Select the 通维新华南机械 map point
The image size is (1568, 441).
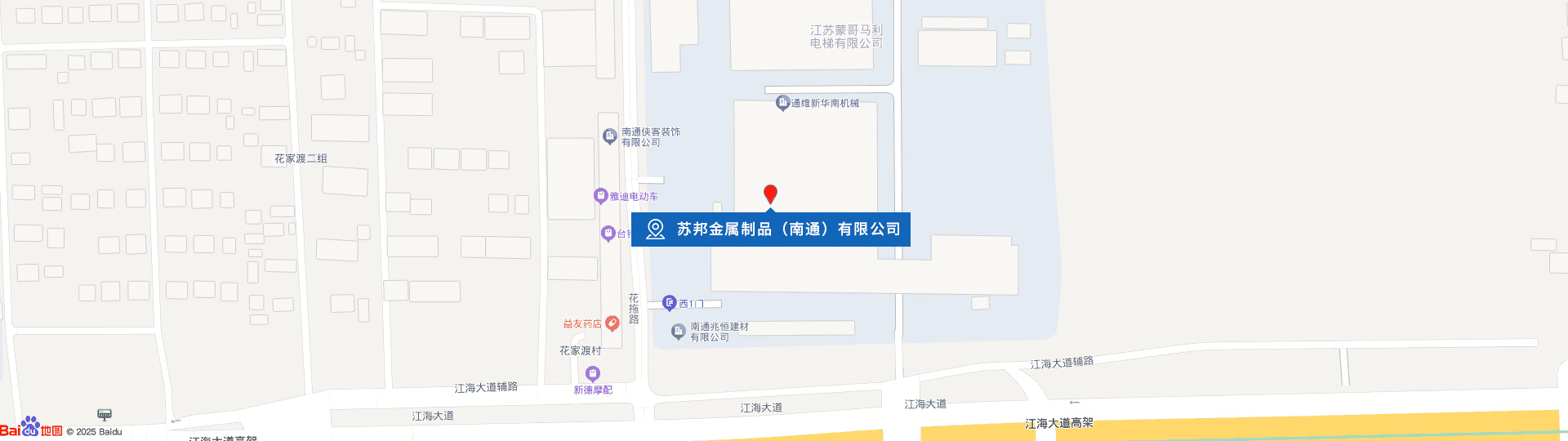pos(782,103)
